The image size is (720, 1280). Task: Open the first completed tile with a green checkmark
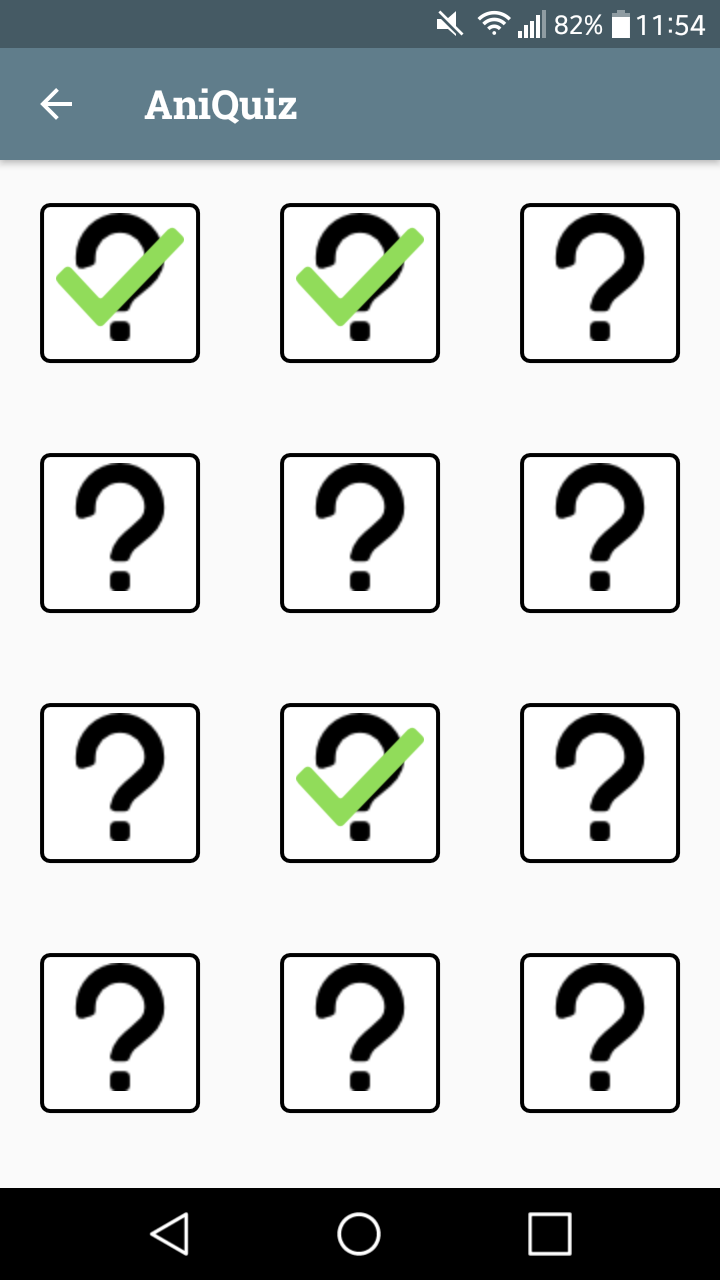pos(120,283)
